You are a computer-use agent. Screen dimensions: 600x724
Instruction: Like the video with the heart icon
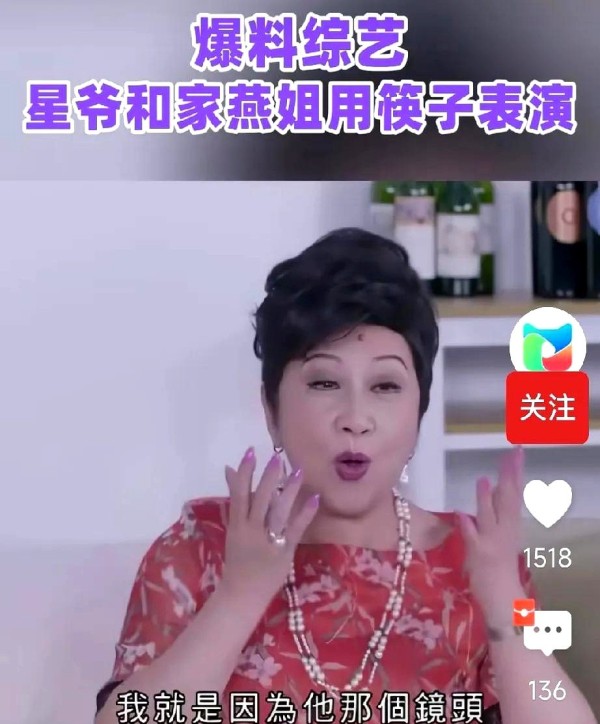coord(548,504)
